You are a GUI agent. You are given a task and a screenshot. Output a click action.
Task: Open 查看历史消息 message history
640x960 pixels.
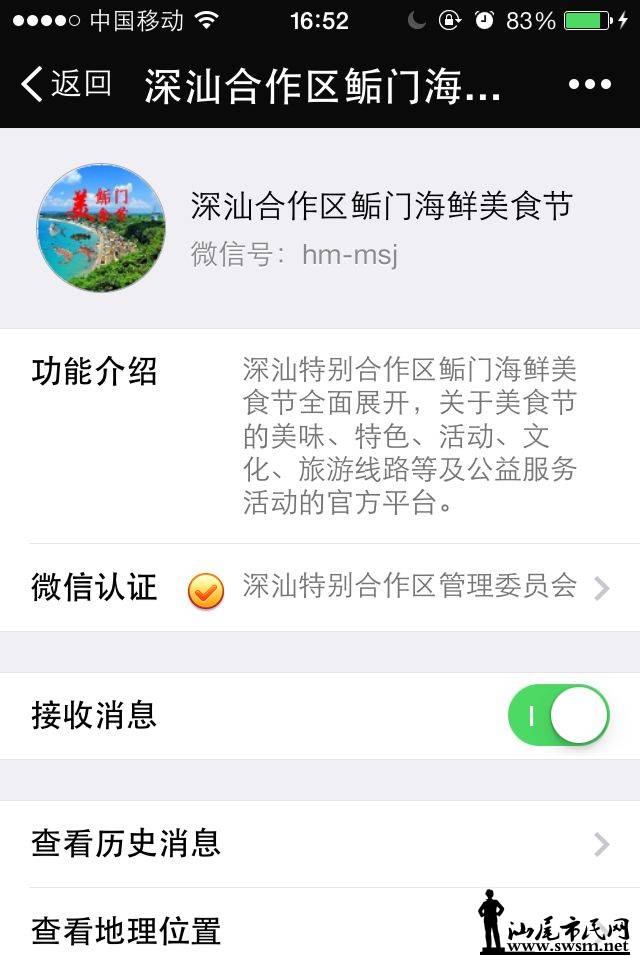click(320, 844)
